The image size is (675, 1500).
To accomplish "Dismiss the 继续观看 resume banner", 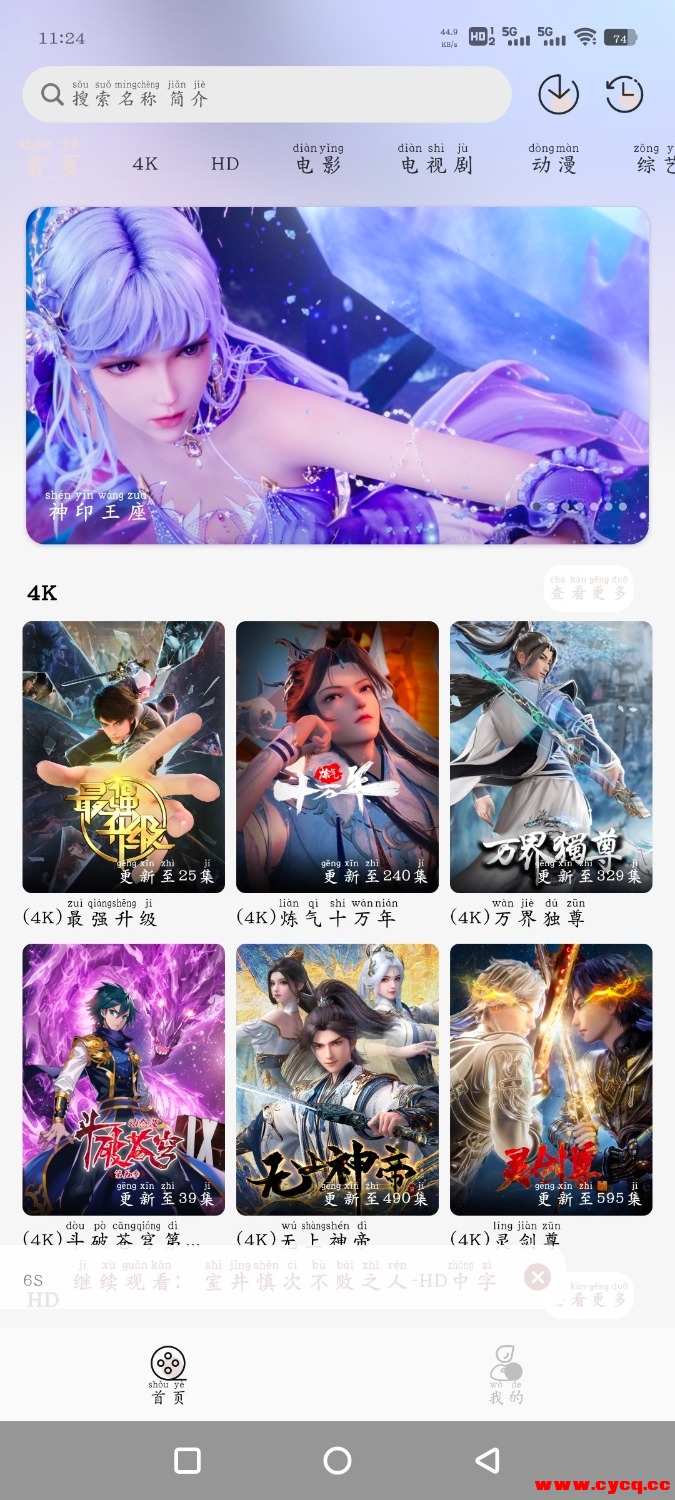I will [538, 1277].
